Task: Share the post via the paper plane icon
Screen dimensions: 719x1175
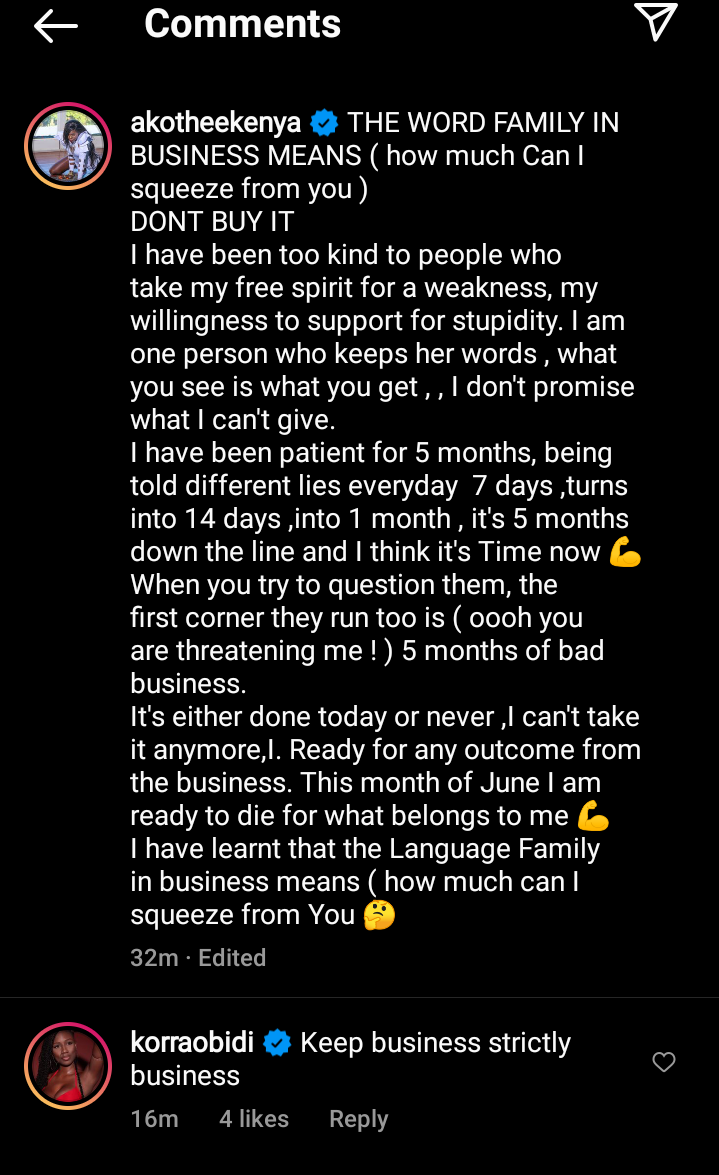Action: pos(656,21)
